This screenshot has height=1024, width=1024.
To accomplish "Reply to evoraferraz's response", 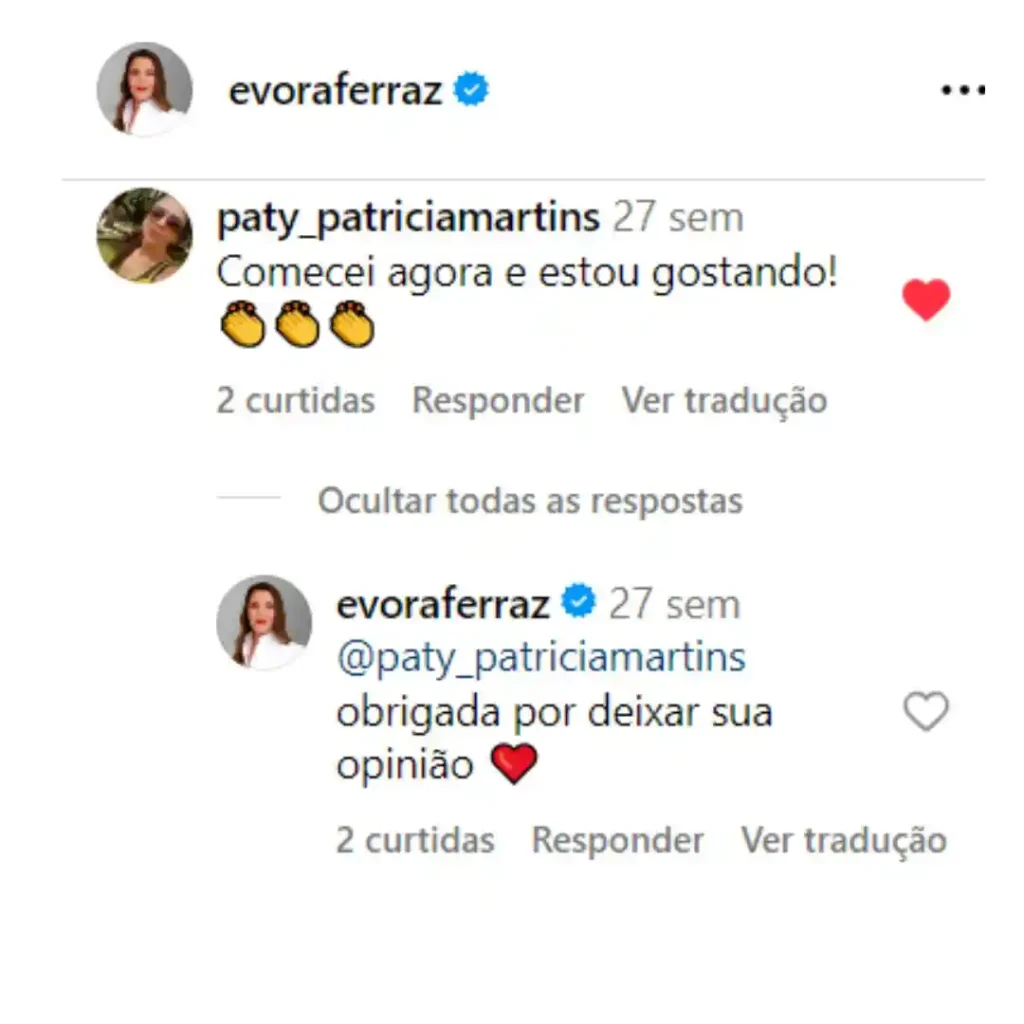I will (x=617, y=840).
